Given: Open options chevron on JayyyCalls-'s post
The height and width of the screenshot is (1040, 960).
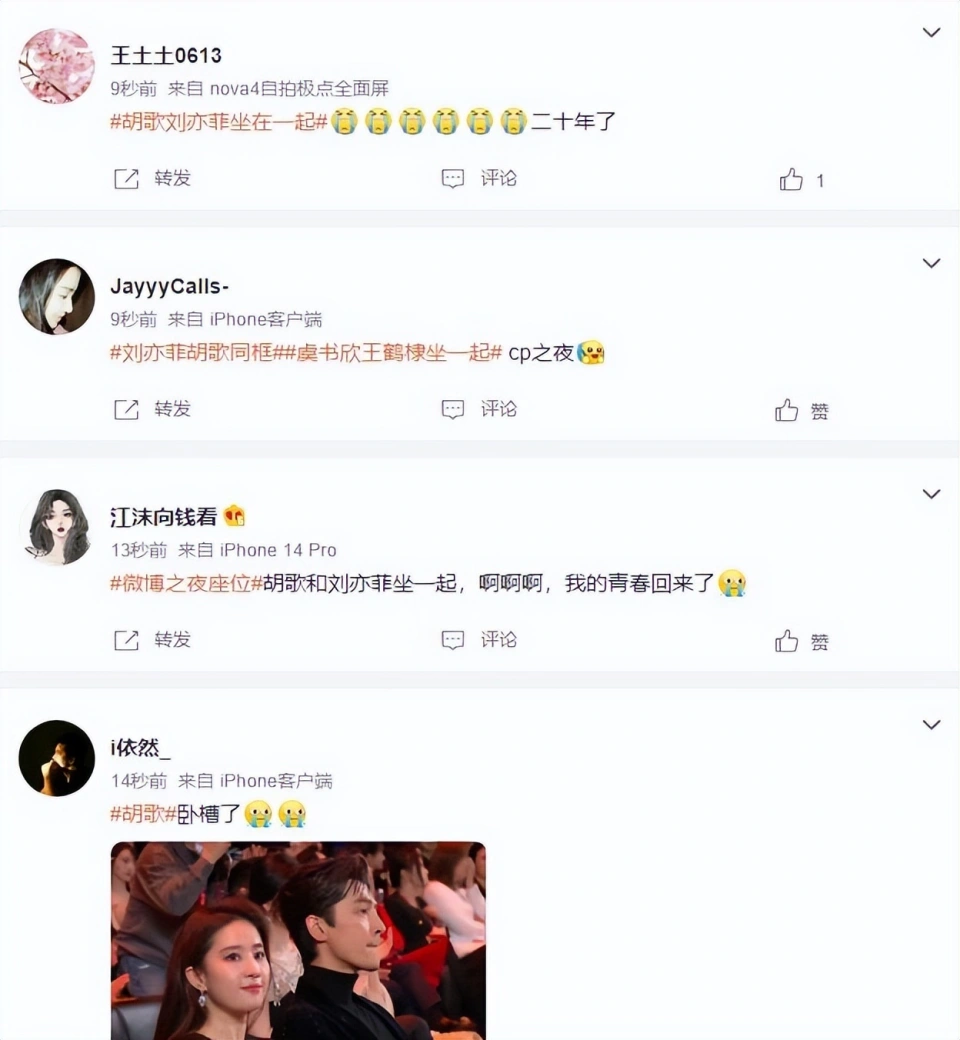Looking at the screenshot, I should 931,263.
